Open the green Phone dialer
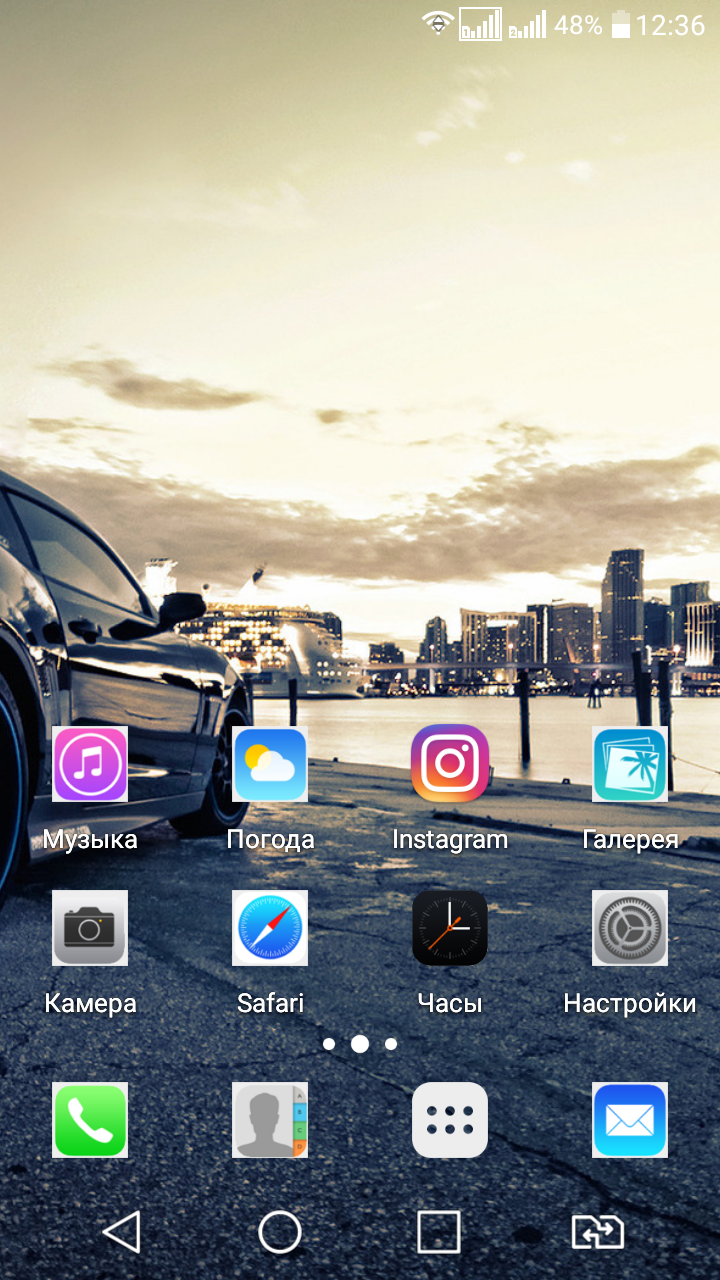The height and width of the screenshot is (1280, 720). coord(90,1120)
